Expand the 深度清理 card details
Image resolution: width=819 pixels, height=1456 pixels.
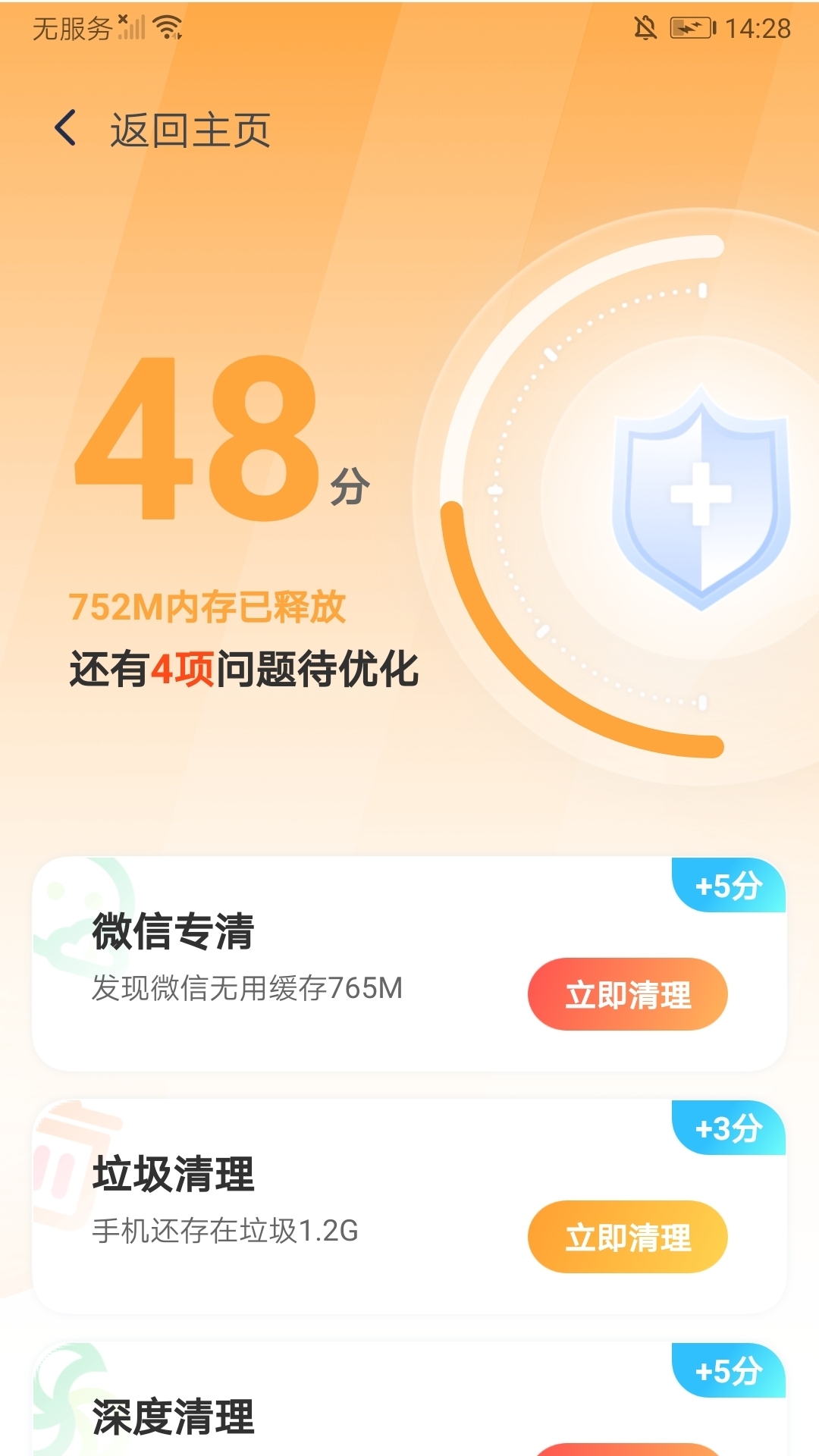(303, 1426)
